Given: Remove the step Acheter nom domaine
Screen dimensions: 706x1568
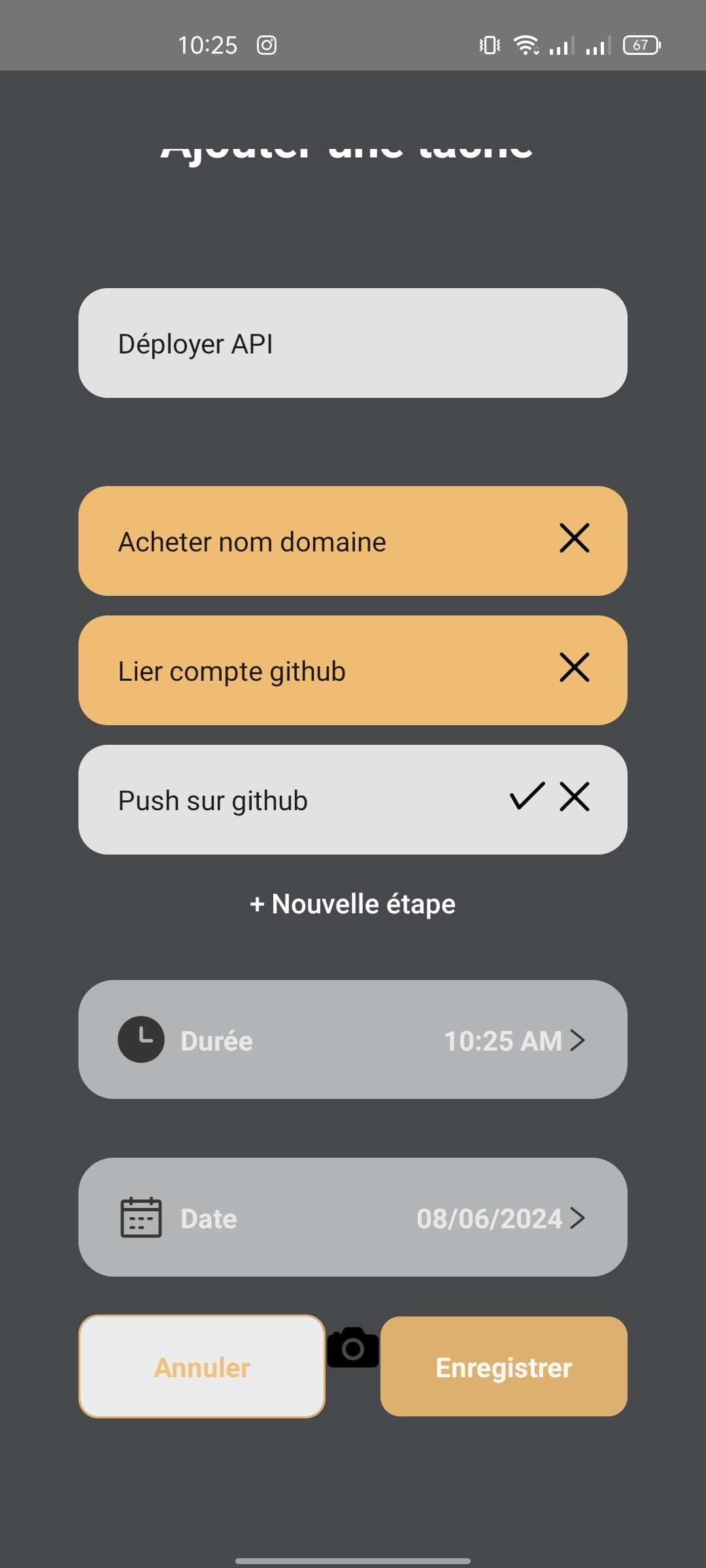Looking at the screenshot, I should pos(575,538).
